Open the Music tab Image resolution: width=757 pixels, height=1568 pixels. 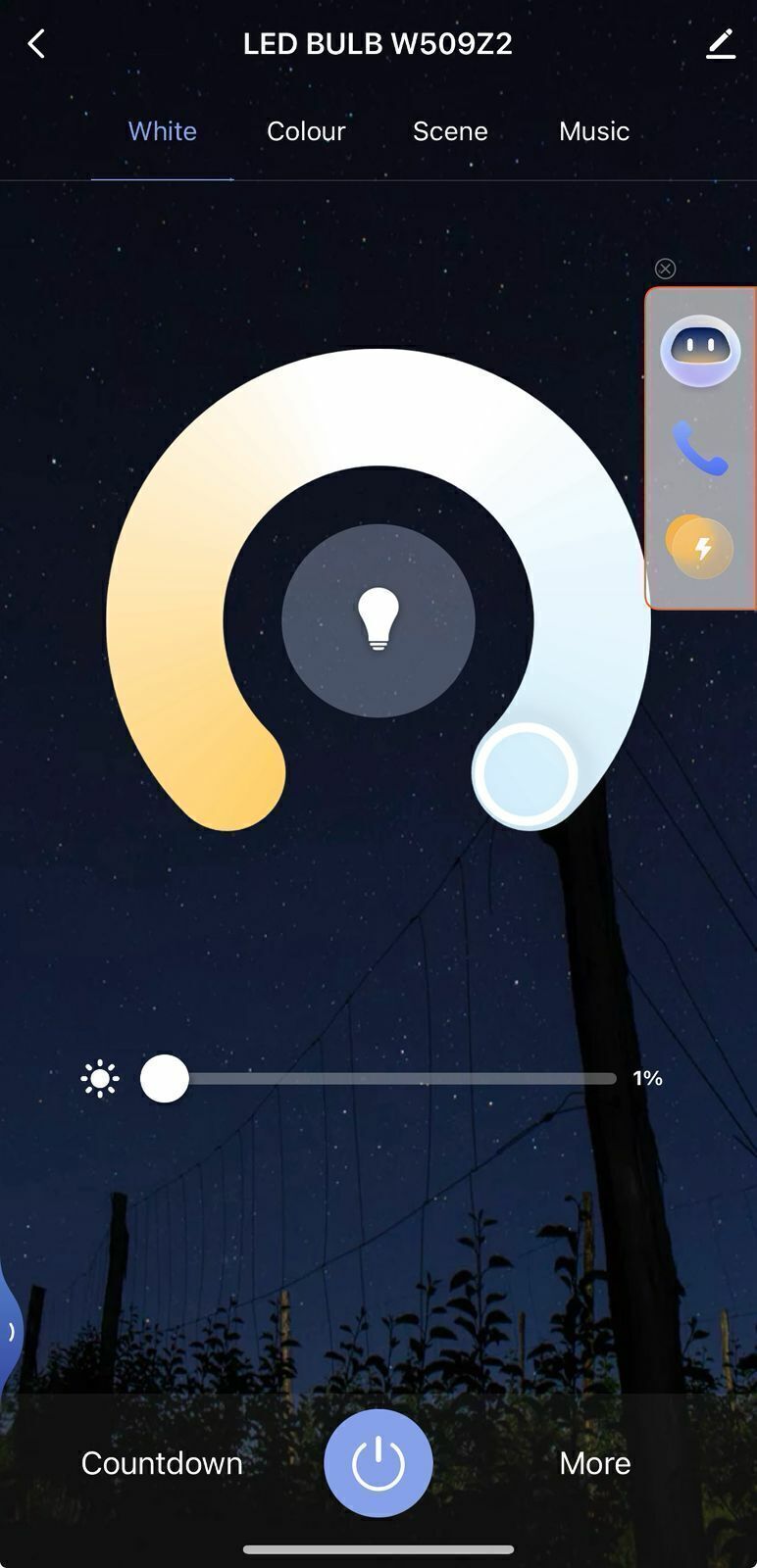click(x=594, y=131)
